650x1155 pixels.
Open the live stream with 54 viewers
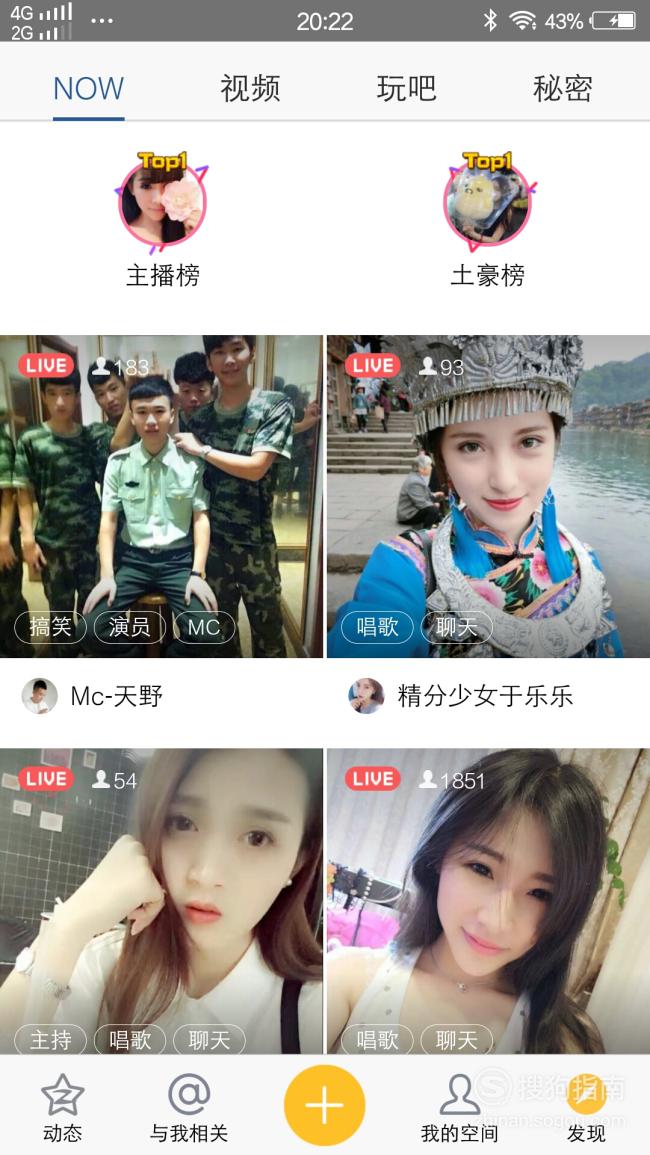point(161,901)
